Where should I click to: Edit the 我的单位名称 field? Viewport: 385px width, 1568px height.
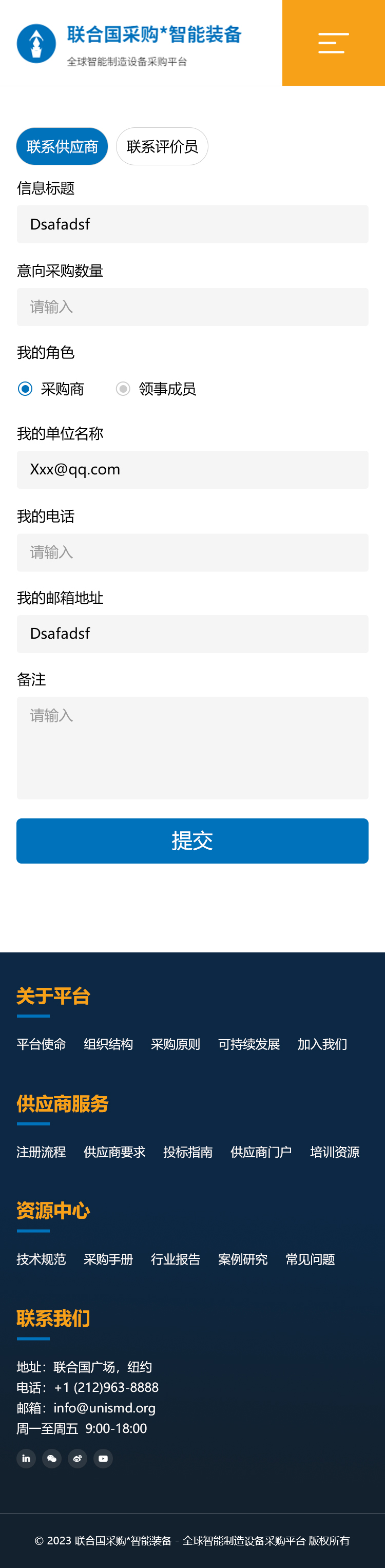pos(192,470)
